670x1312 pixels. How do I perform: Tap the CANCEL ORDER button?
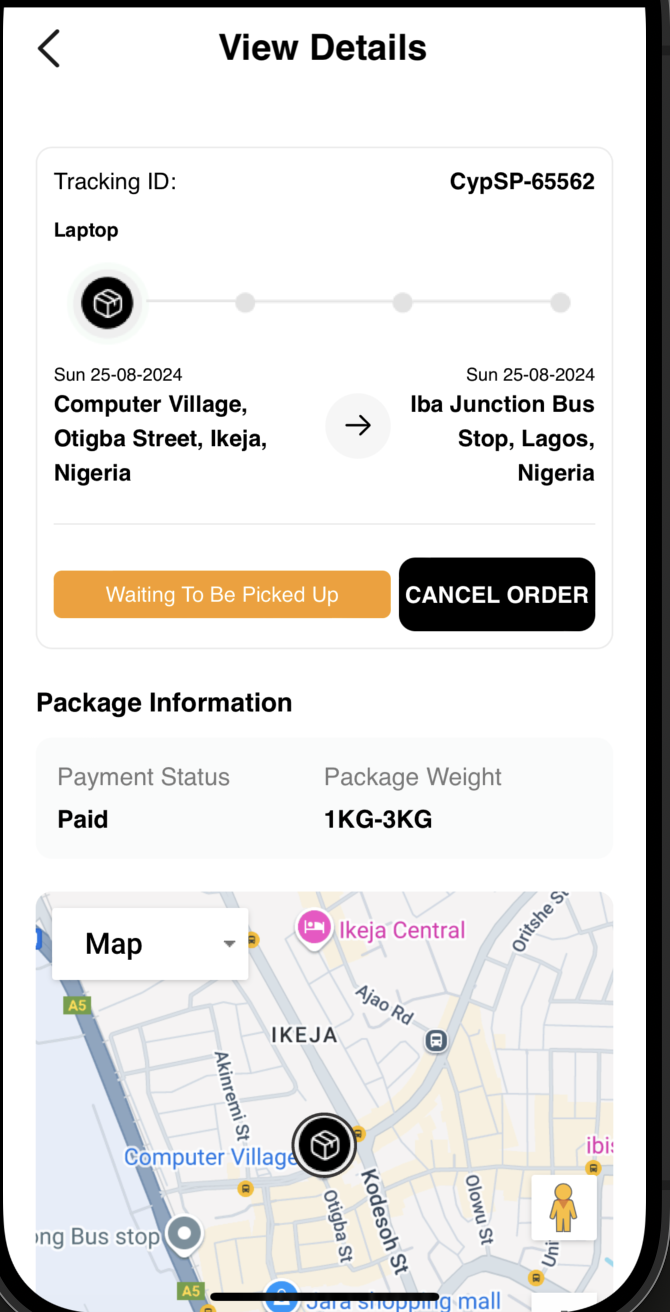(496, 595)
